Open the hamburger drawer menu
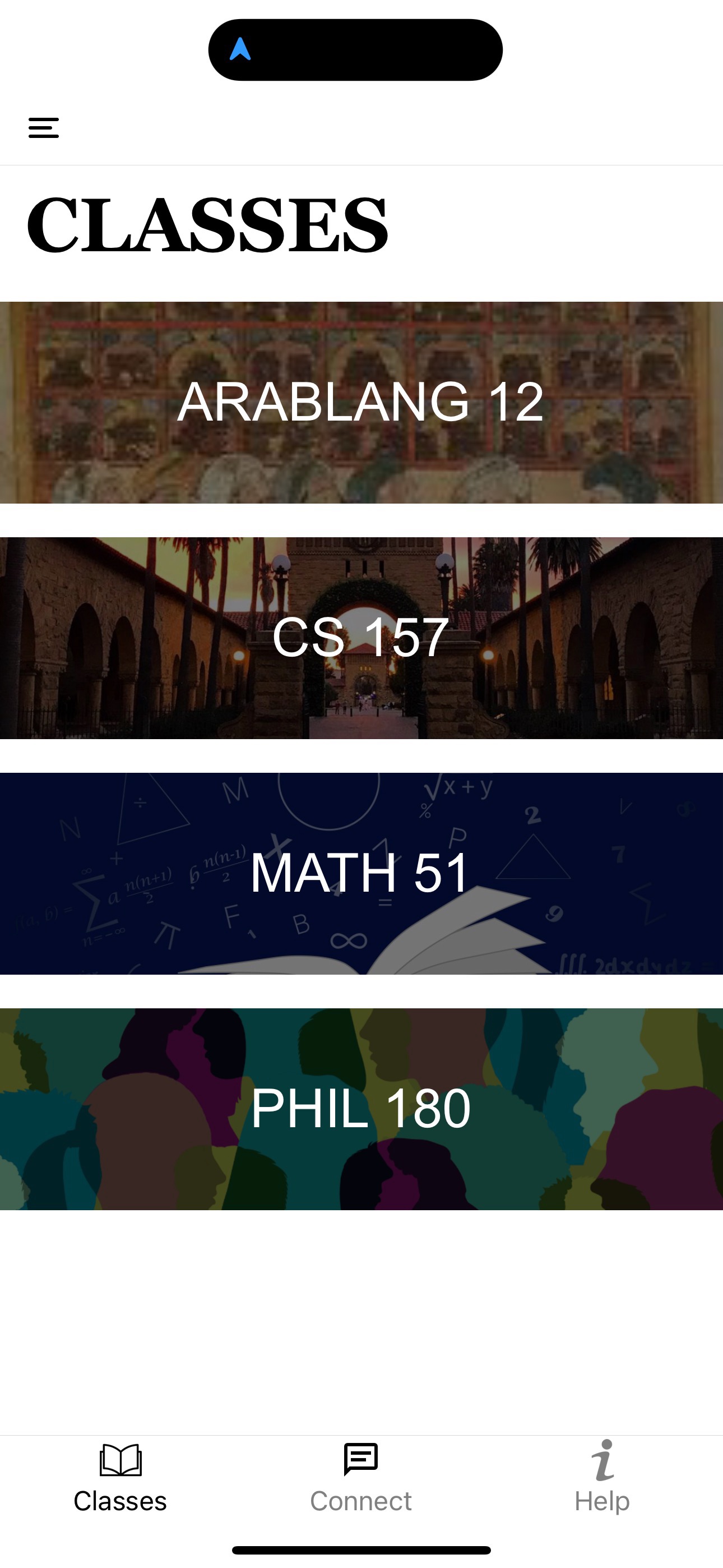The width and height of the screenshot is (723, 1568). tap(44, 128)
